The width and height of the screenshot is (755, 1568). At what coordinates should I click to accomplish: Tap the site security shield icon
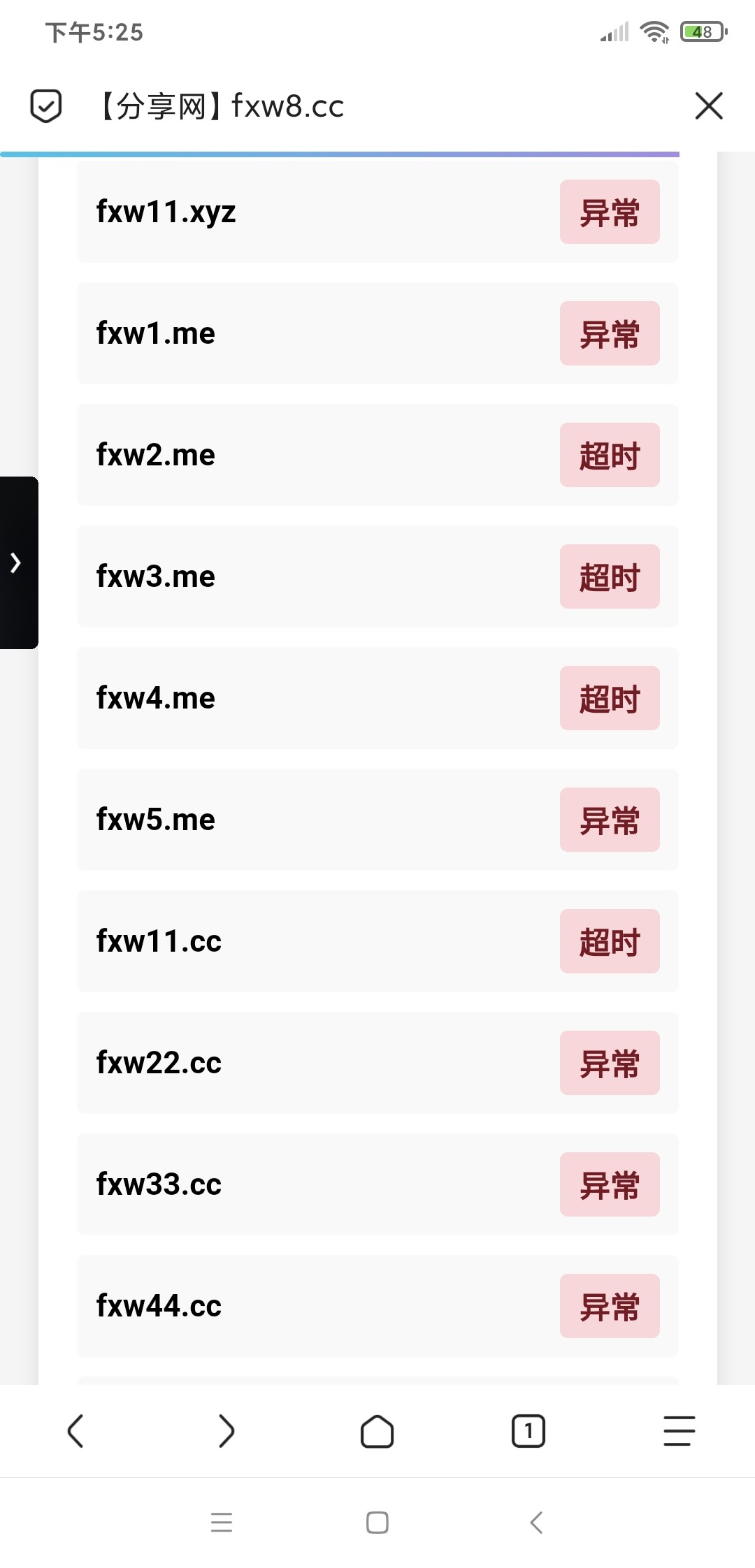pos(46,106)
